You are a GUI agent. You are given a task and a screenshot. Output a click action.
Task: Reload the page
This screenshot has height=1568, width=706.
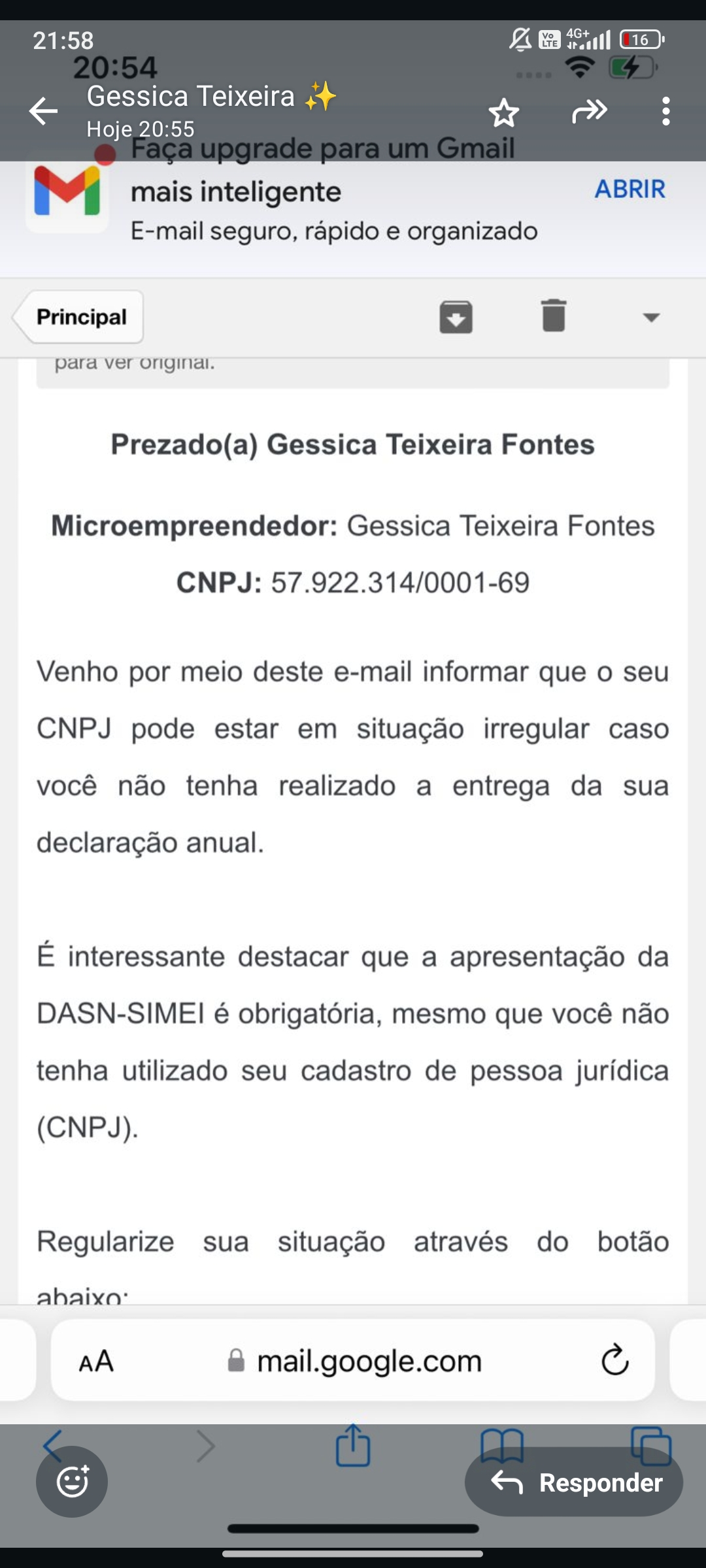click(614, 1360)
